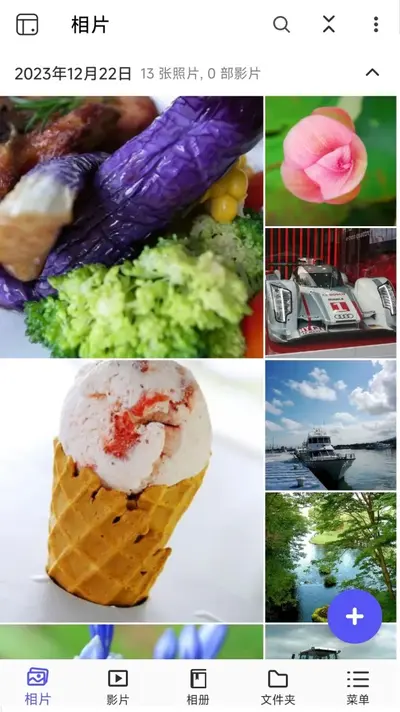Select the 相片 tab
Image resolution: width=400 pixels, height=712 pixels.
click(38, 687)
